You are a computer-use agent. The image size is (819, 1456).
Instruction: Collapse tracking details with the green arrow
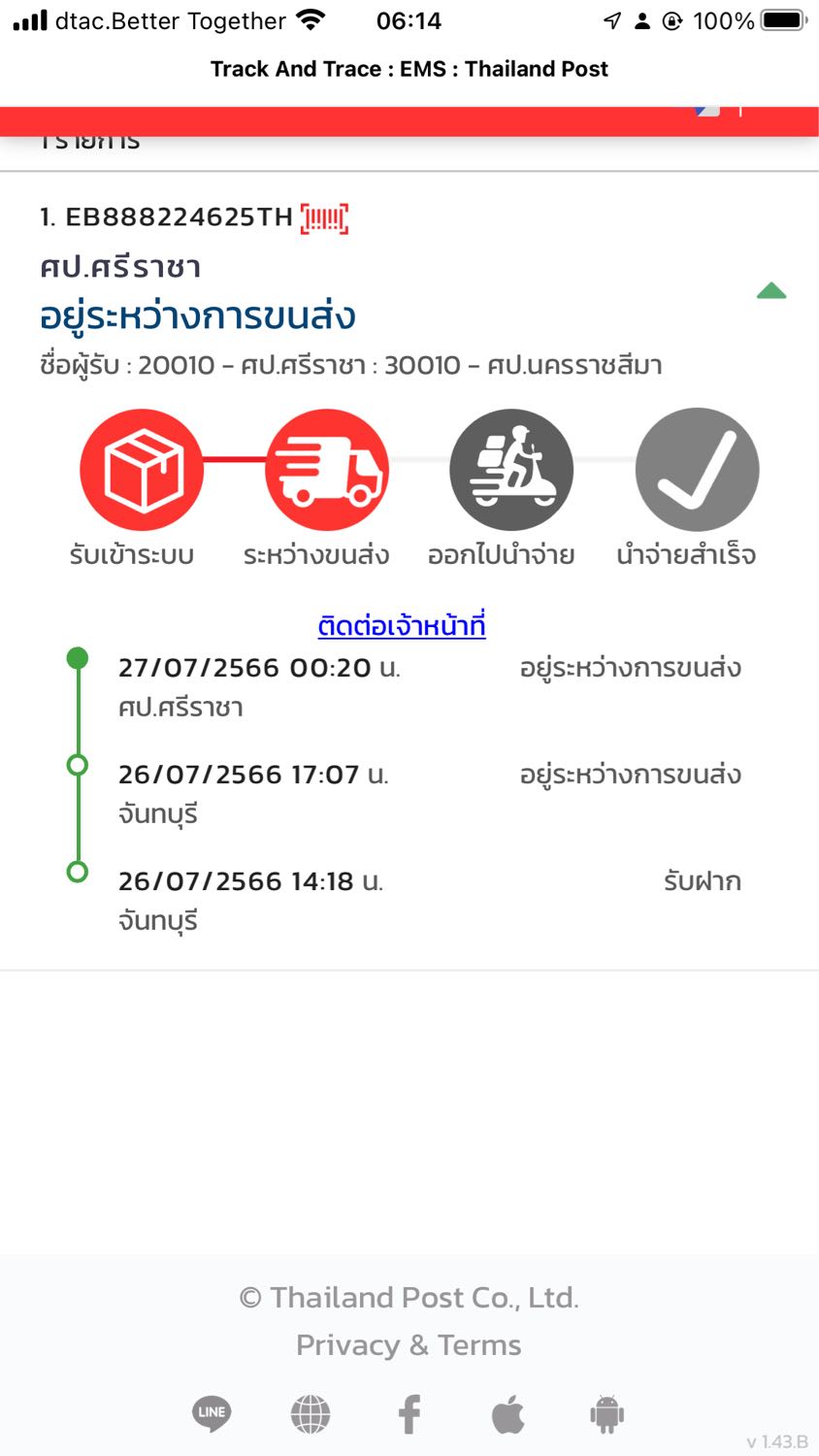tap(771, 291)
